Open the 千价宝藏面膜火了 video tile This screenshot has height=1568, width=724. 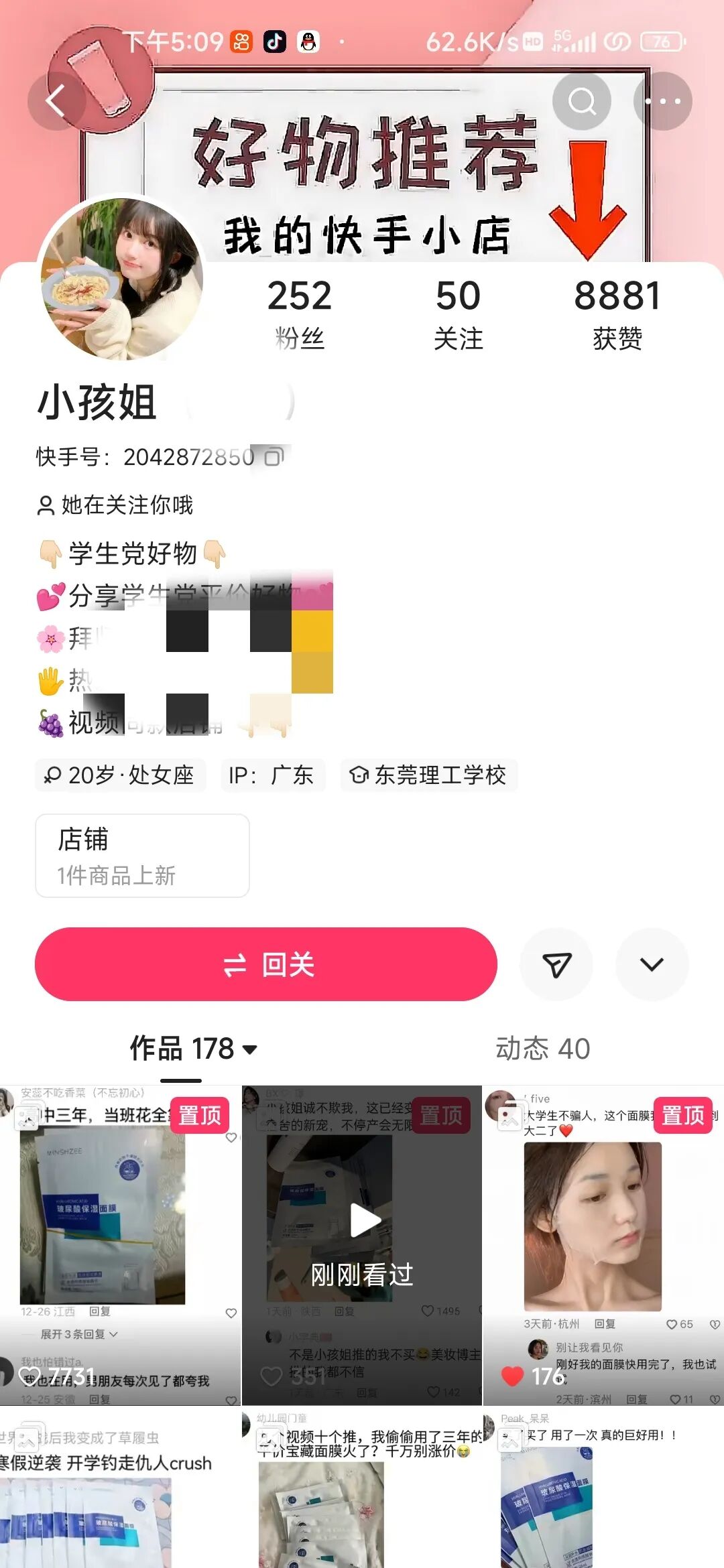tap(361, 1488)
